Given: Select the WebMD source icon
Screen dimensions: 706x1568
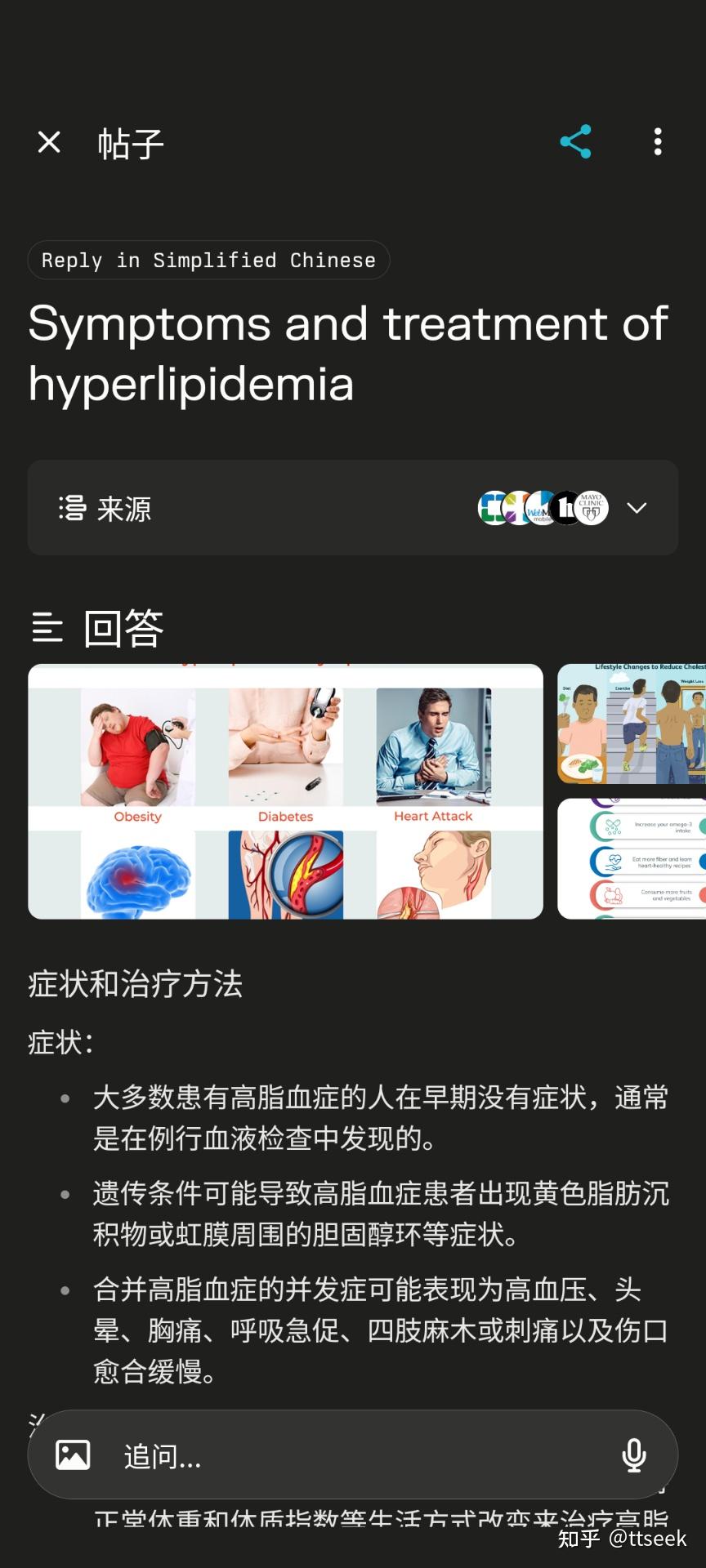Looking at the screenshot, I should 539,508.
